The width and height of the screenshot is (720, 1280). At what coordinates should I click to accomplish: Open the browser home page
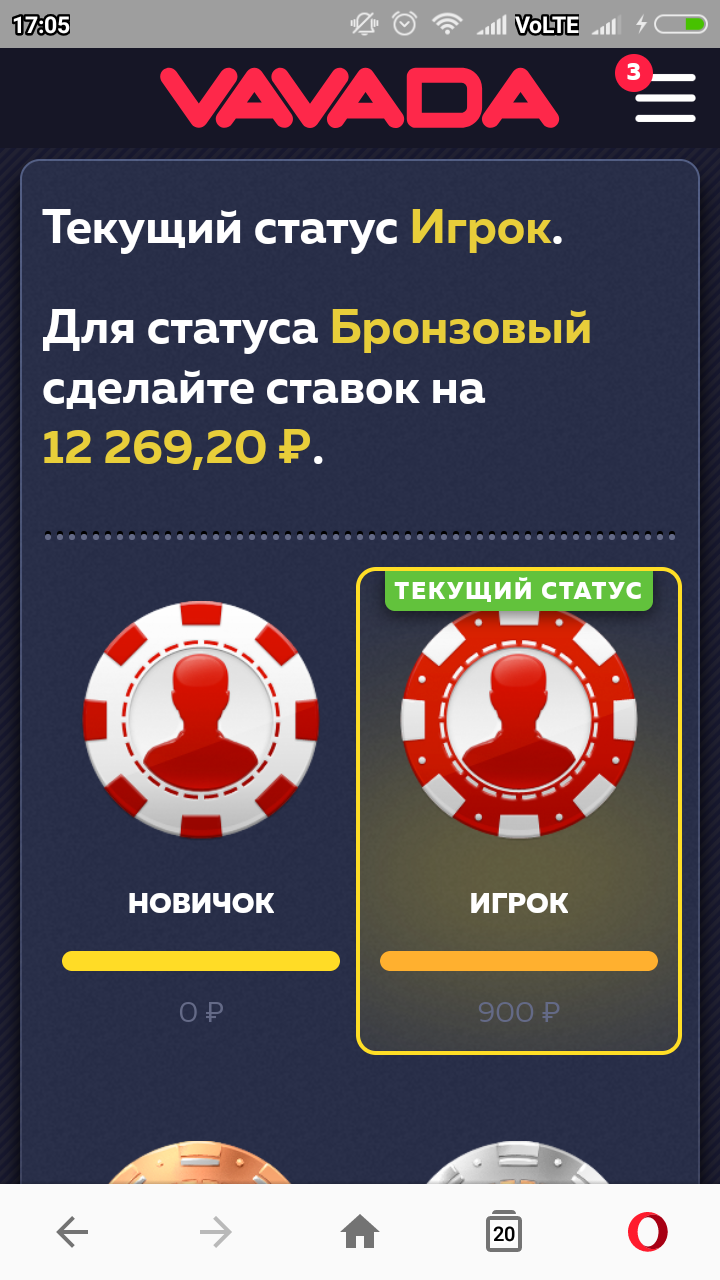tap(360, 1232)
